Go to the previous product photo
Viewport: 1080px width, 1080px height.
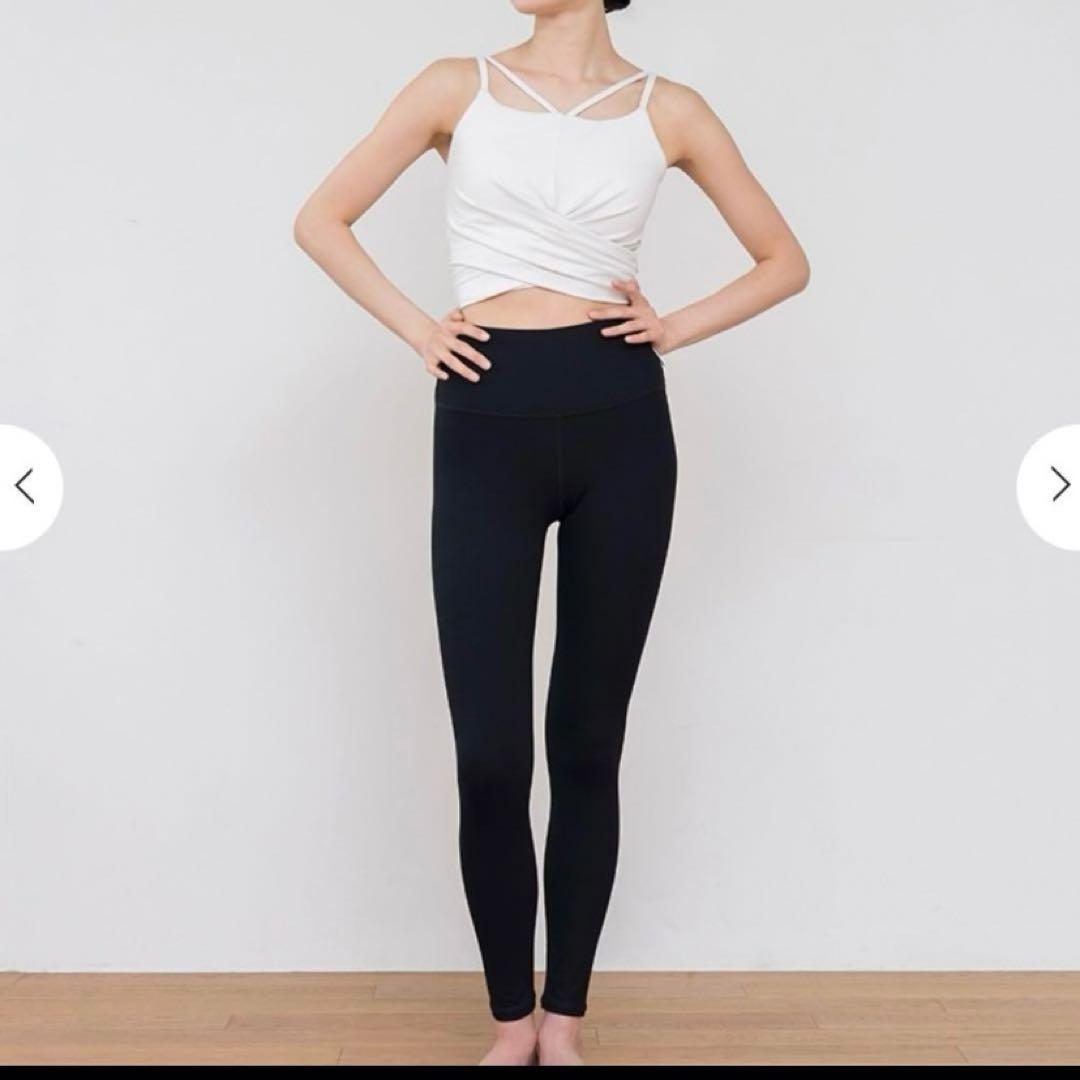[26, 487]
